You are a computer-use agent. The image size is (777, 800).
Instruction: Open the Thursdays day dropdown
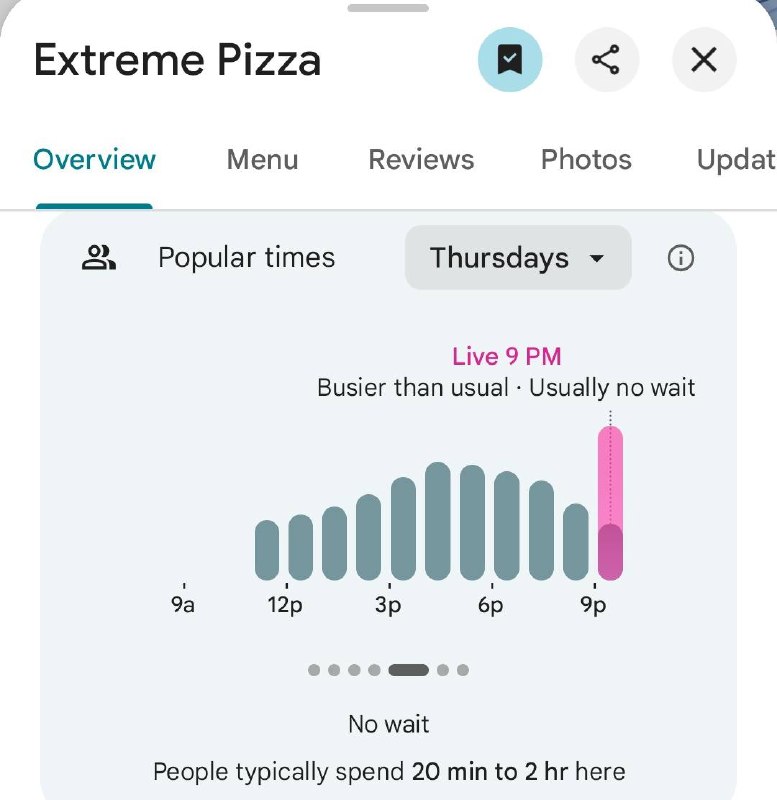[x=518, y=258]
